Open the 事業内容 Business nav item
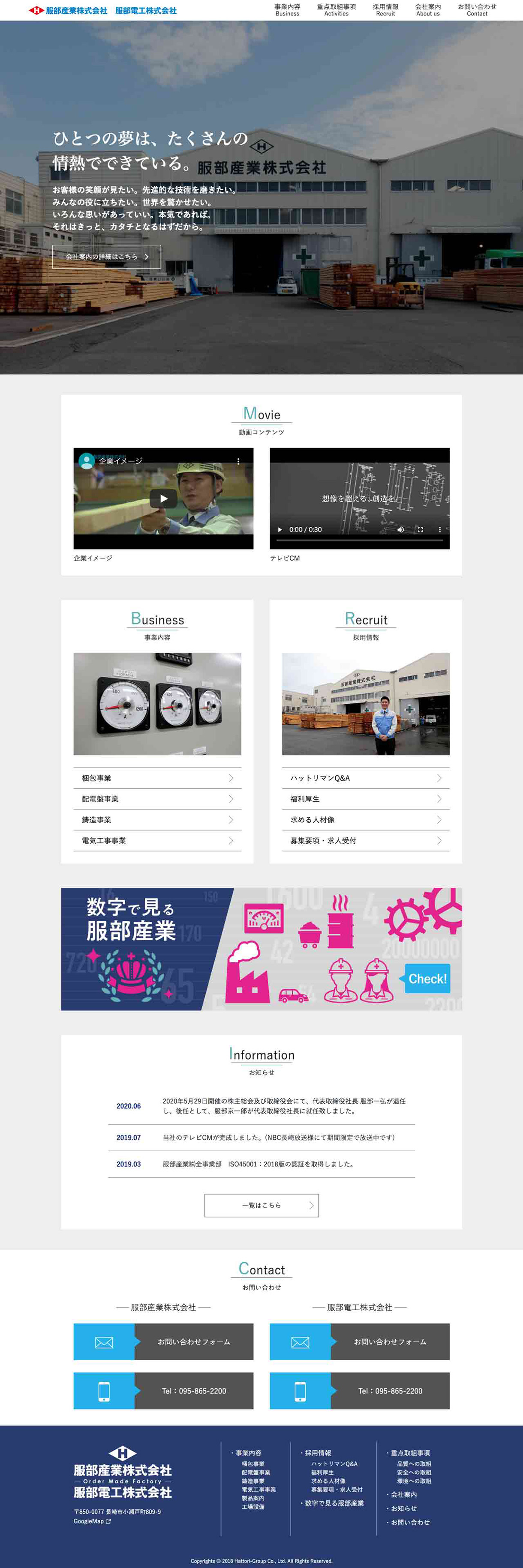523x1568 pixels. (x=287, y=10)
